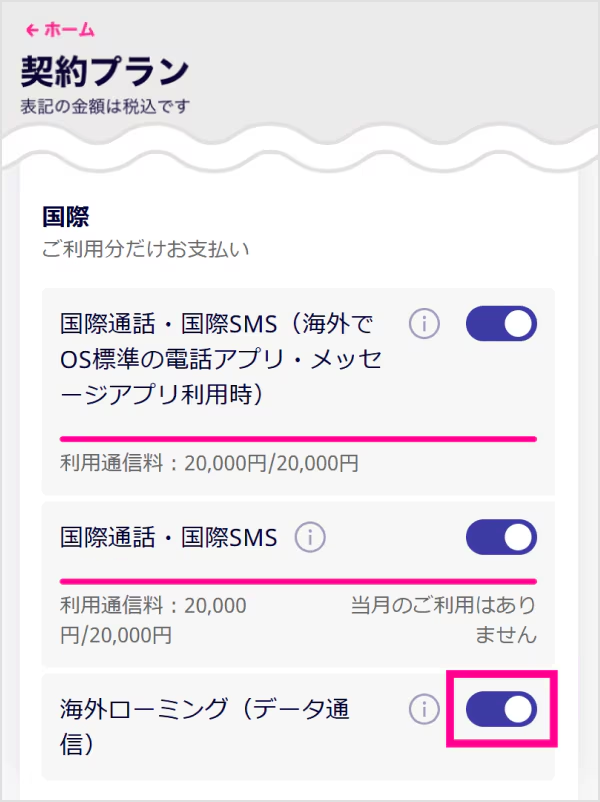The height and width of the screenshot is (802, 600).
Task: Open info for 国際通話・国際SMS (海外でOS標準アプリ利用時)
Action: (x=425, y=324)
